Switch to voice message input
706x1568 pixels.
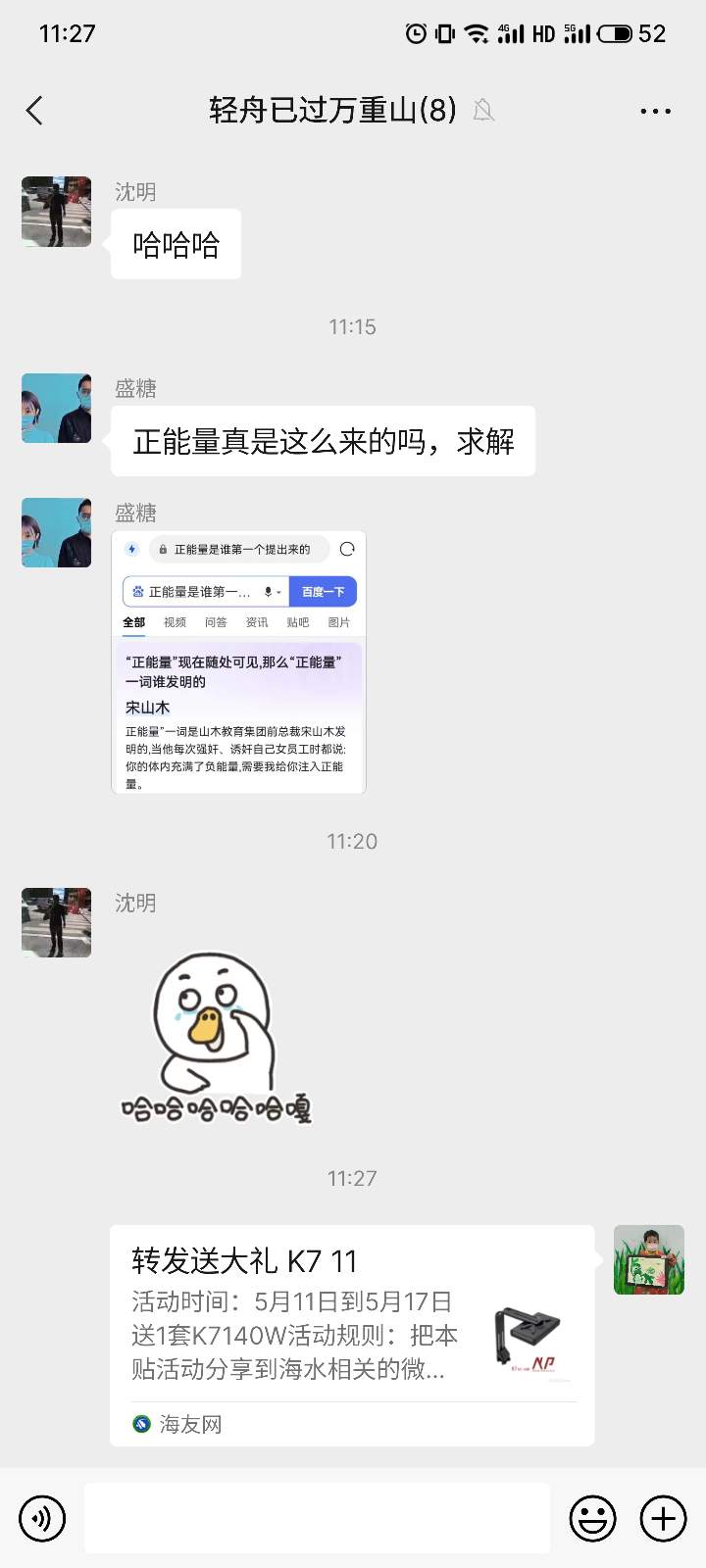(x=42, y=1519)
